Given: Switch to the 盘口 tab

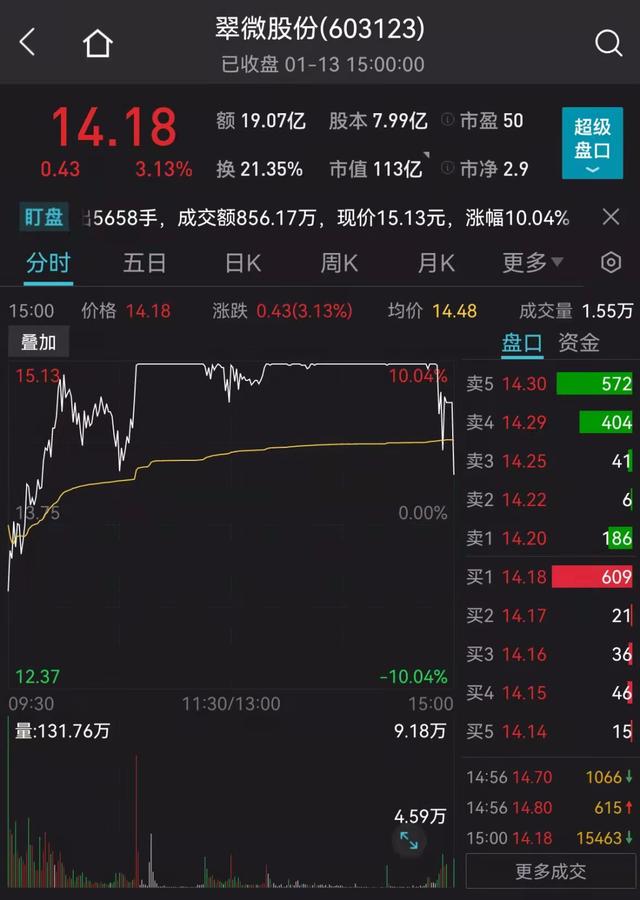Looking at the screenshot, I should (x=522, y=342).
